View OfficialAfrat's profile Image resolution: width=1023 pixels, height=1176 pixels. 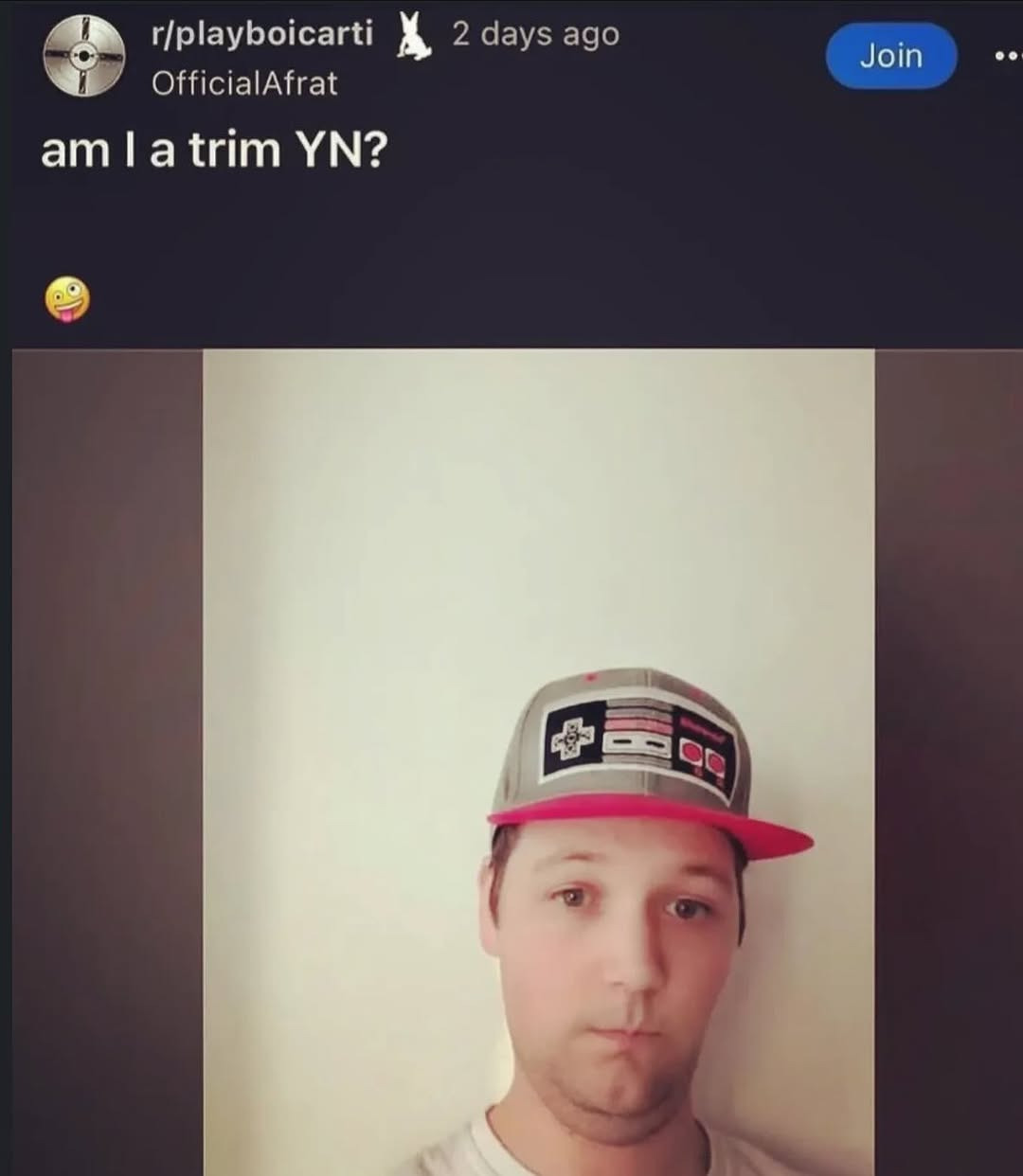244,83
